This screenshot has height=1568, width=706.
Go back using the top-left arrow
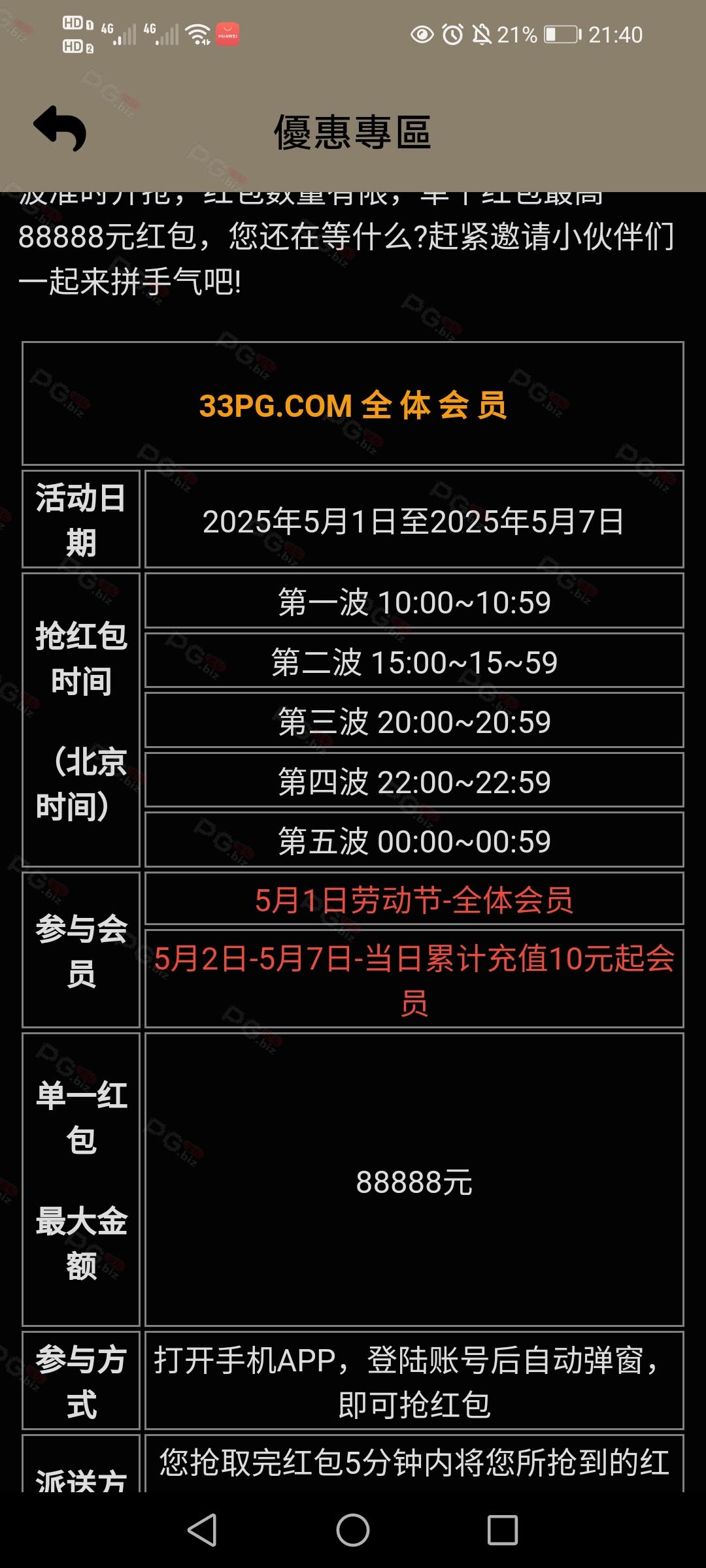(59, 129)
